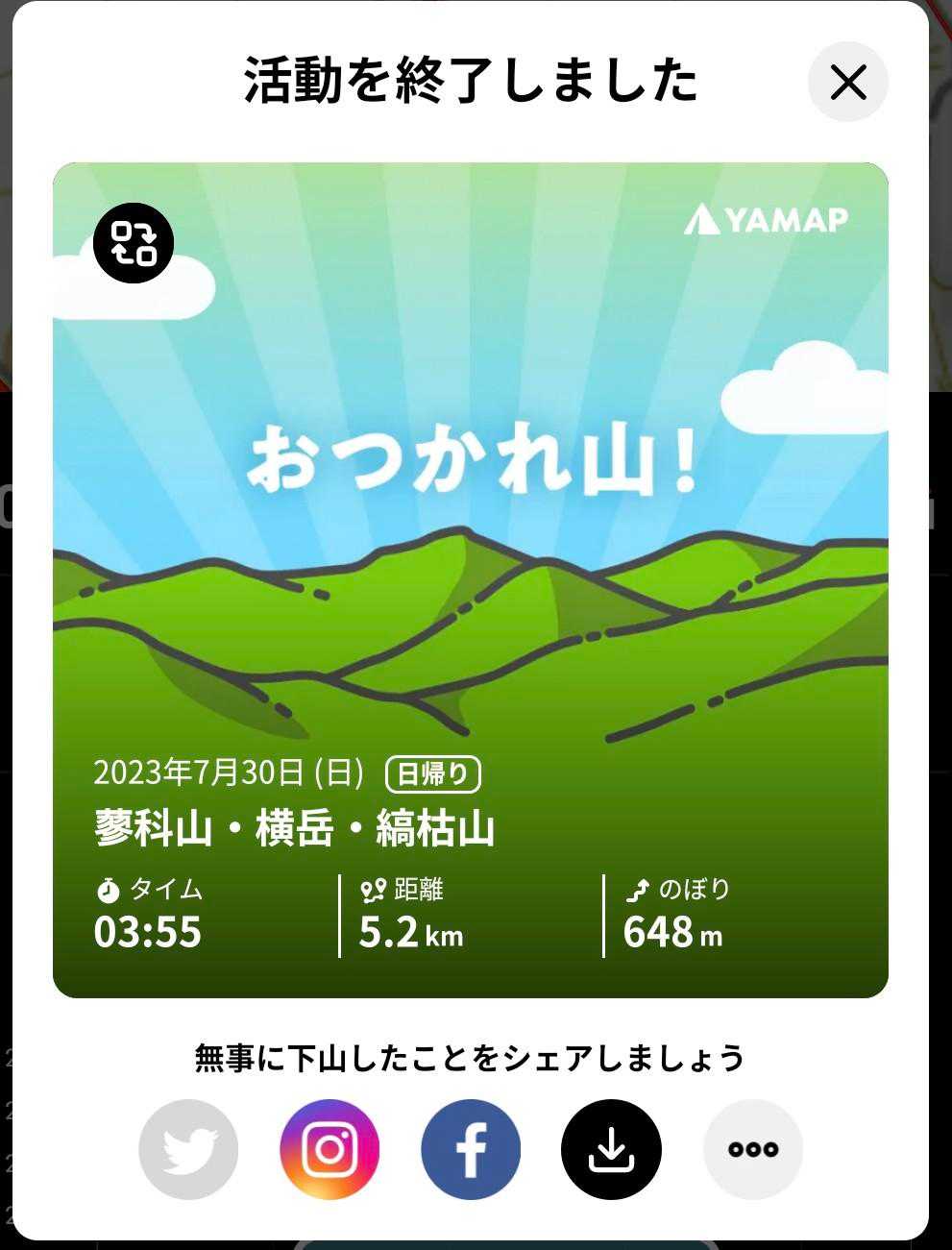952x1250 pixels.
Task: Share the activity to Twitter
Action: coord(188,1149)
